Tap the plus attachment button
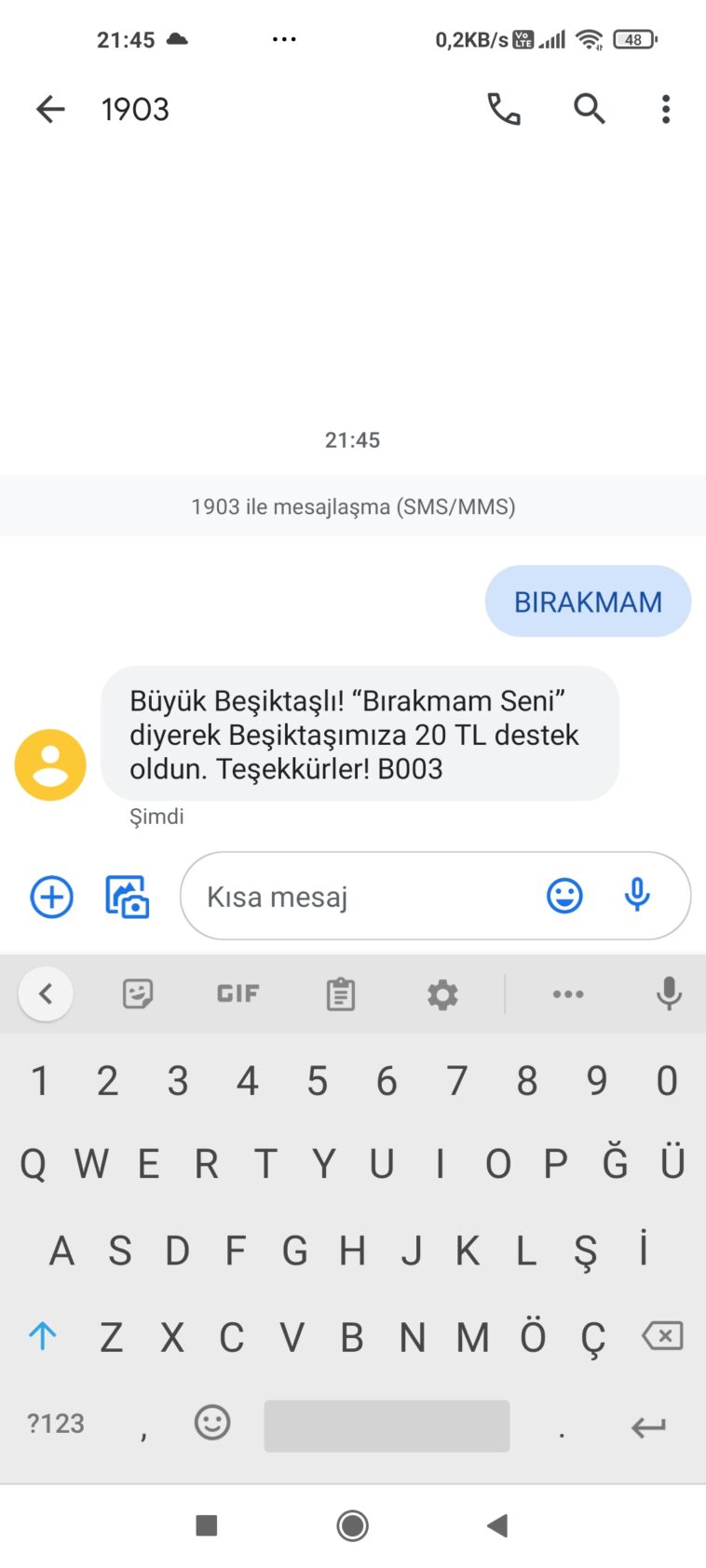 point(52,897)
